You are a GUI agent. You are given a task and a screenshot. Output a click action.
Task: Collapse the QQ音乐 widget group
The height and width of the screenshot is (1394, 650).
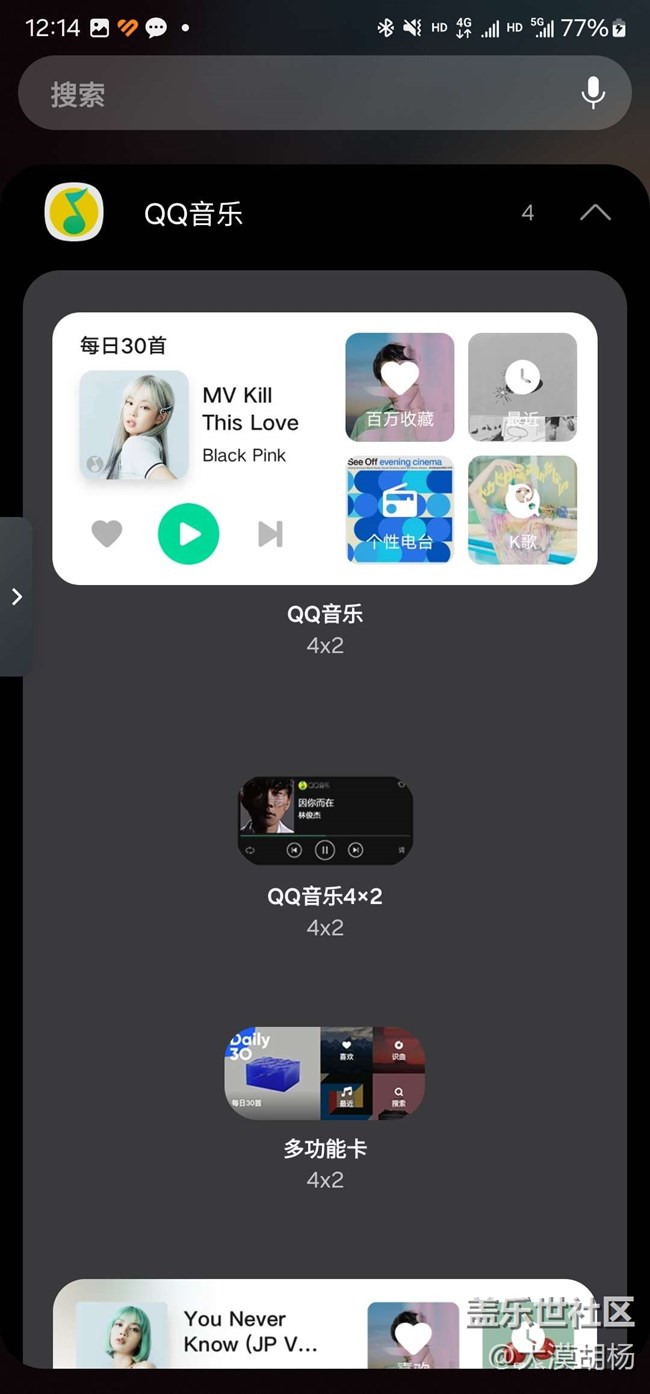[x=595, y=212]
